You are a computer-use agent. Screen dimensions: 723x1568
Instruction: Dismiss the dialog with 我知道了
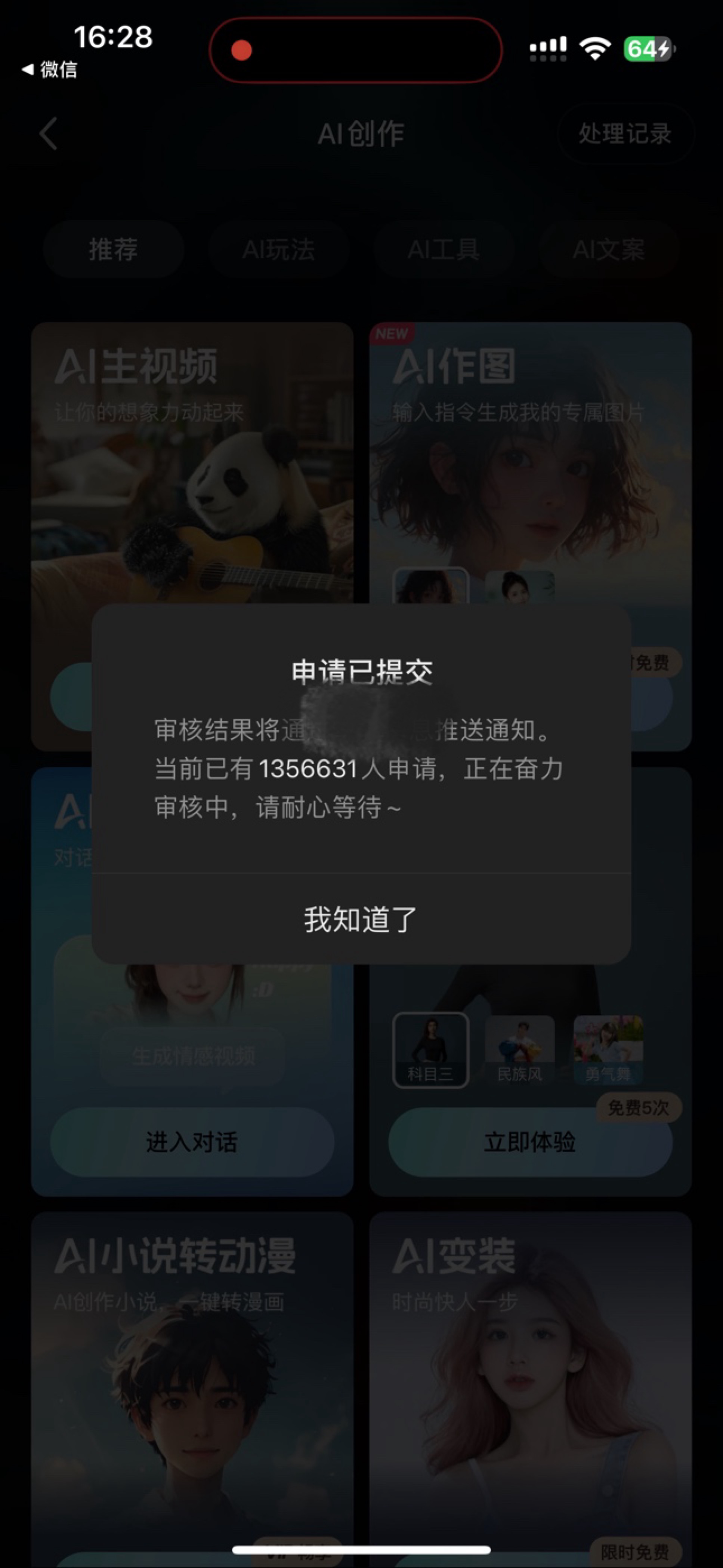361,919
